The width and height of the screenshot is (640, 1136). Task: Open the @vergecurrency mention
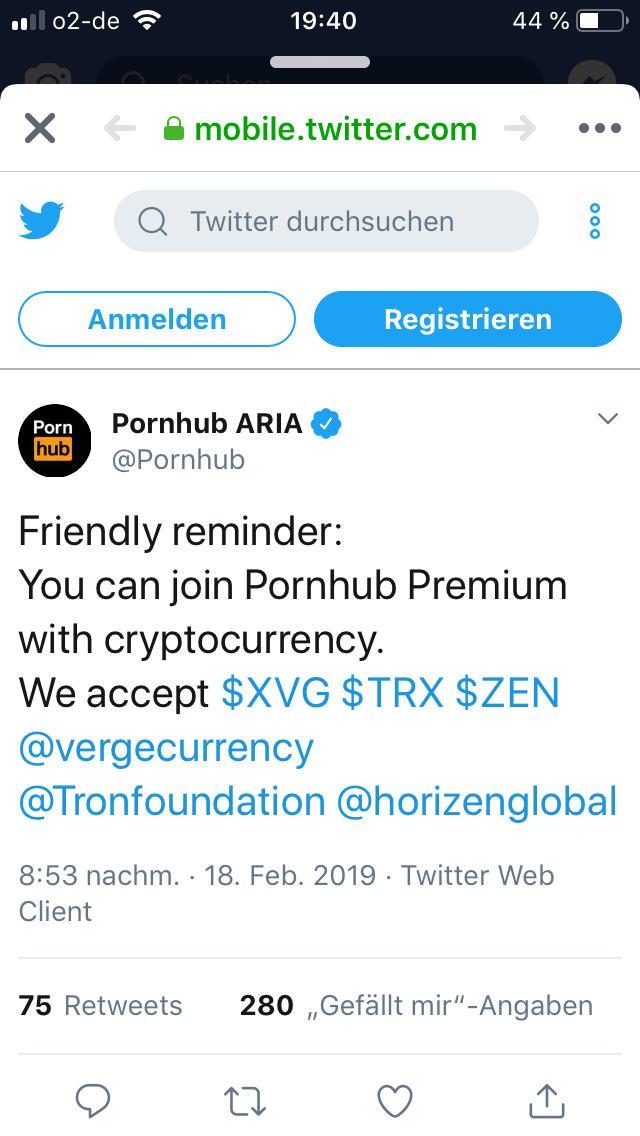coord(166,747)
